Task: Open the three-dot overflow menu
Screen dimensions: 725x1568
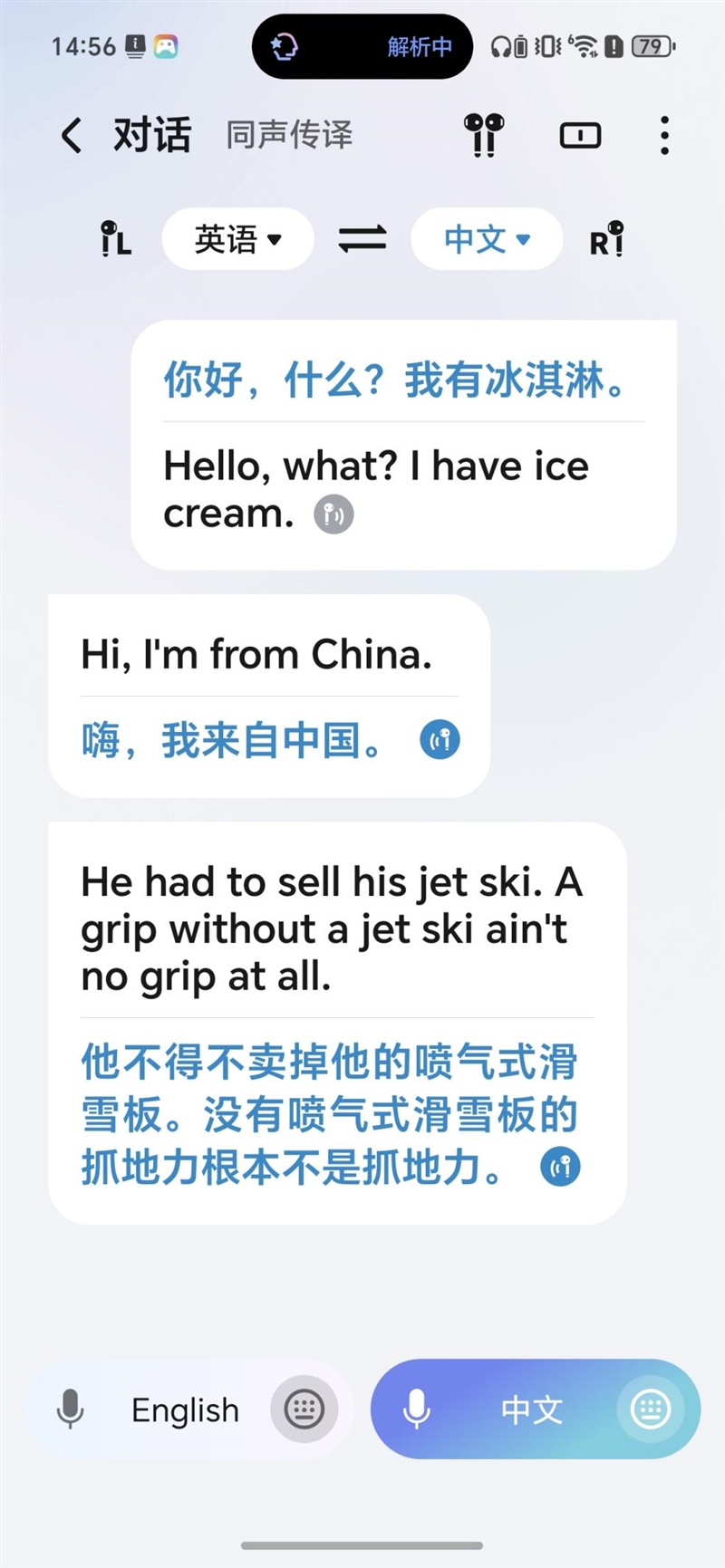Action: [x=664, y=136]
